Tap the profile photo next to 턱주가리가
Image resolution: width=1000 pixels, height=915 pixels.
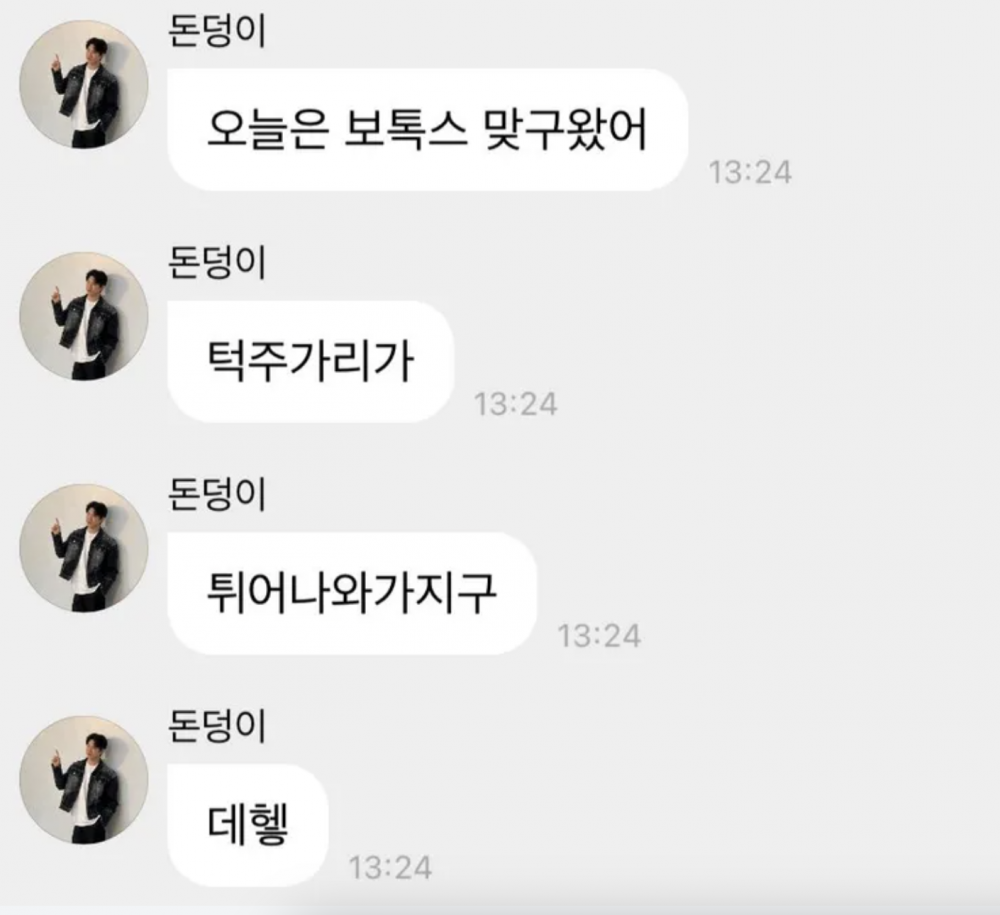(84, 316)
